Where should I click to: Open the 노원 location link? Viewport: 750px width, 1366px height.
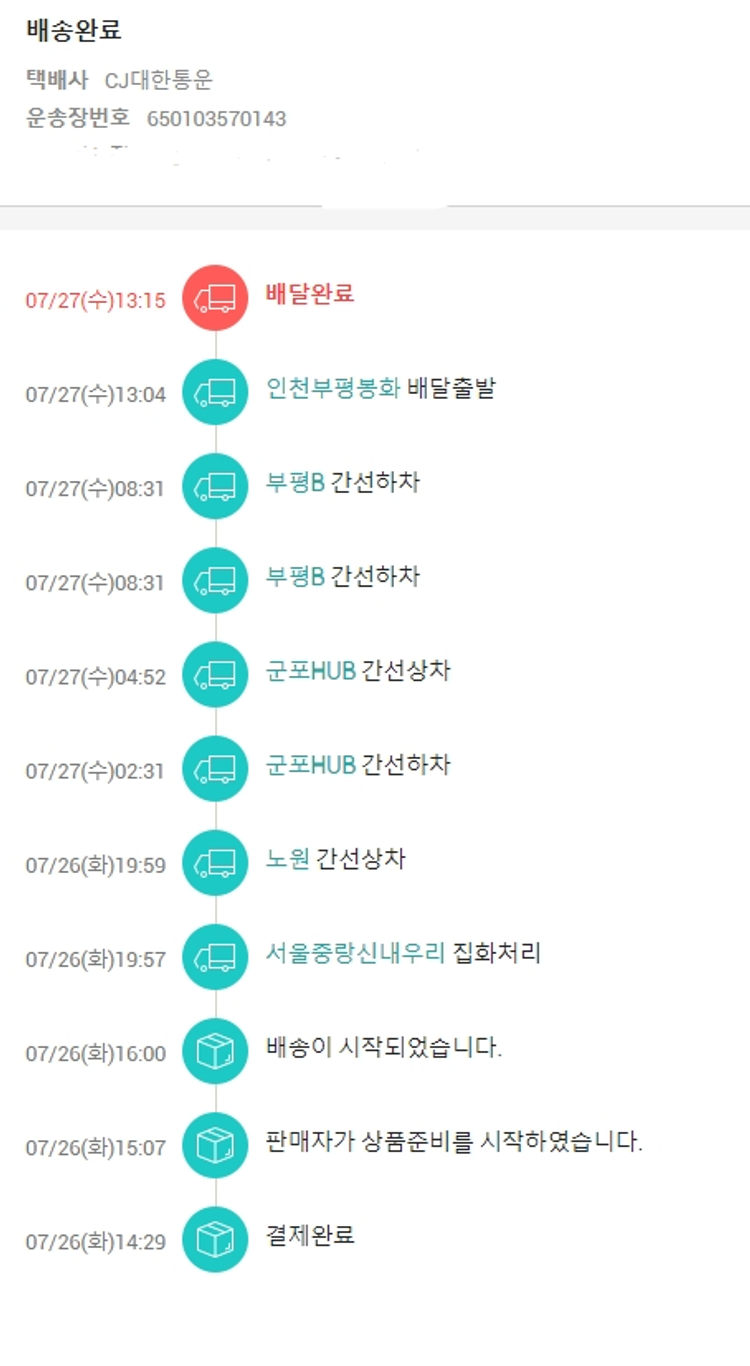pos(287,859)
